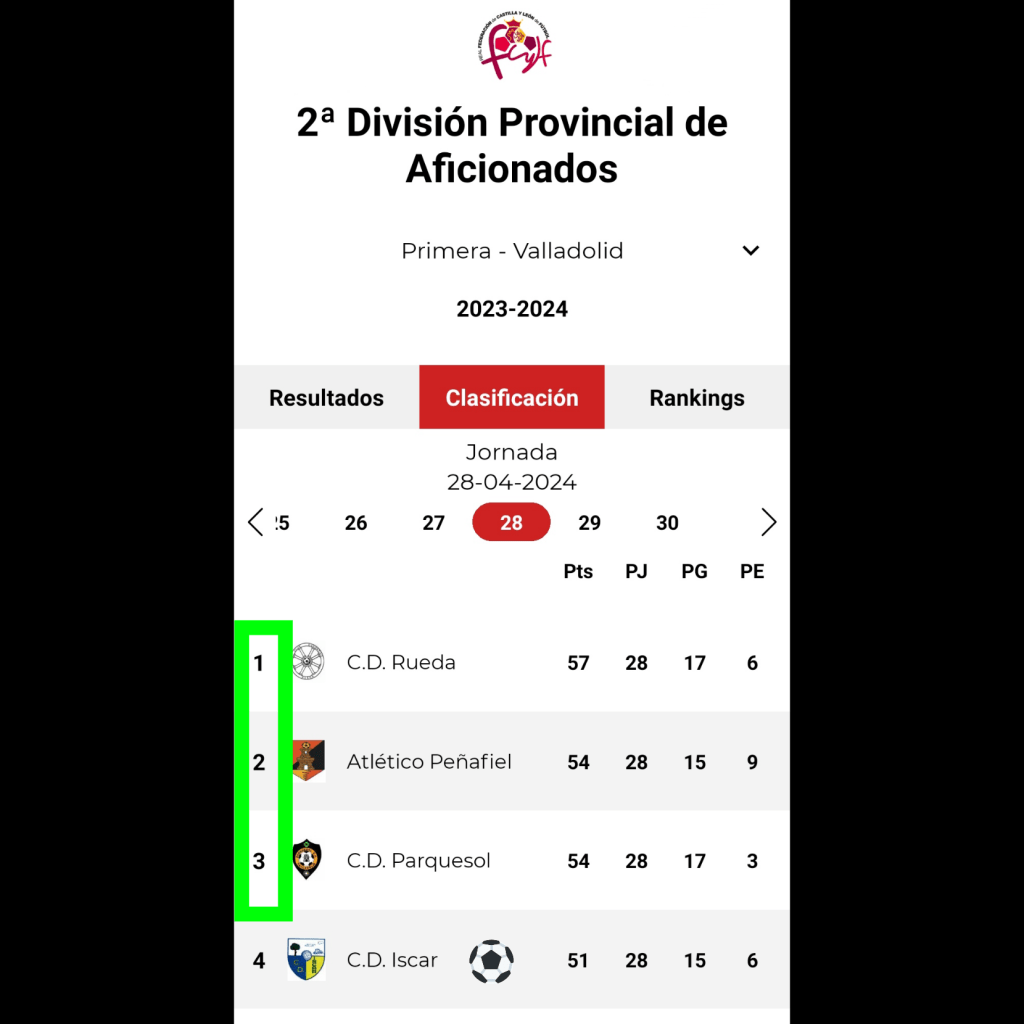Select matchday 27
Viewport: 1024px width, 1024px height.
click(433, 523)
